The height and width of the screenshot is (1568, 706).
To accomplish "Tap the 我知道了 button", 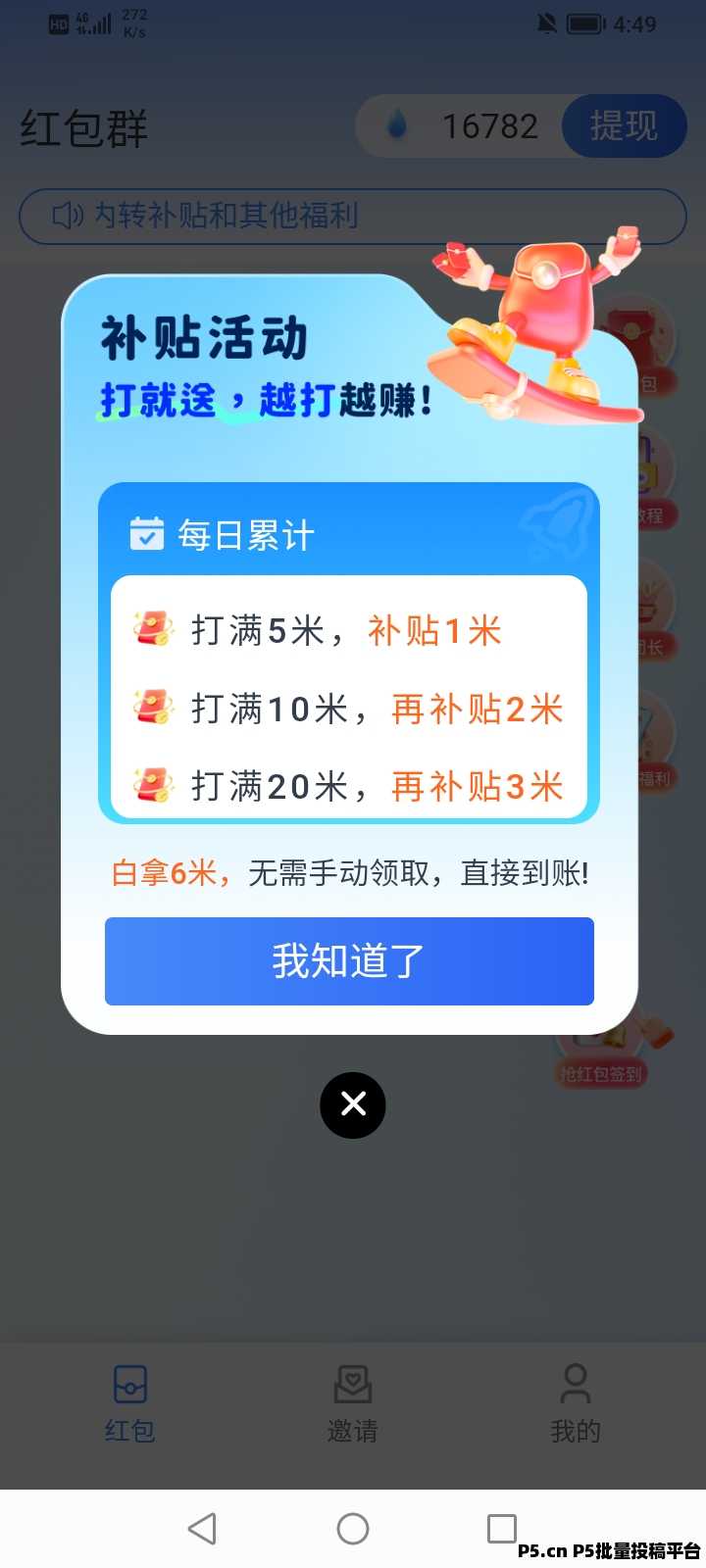I will click(349, 961).
